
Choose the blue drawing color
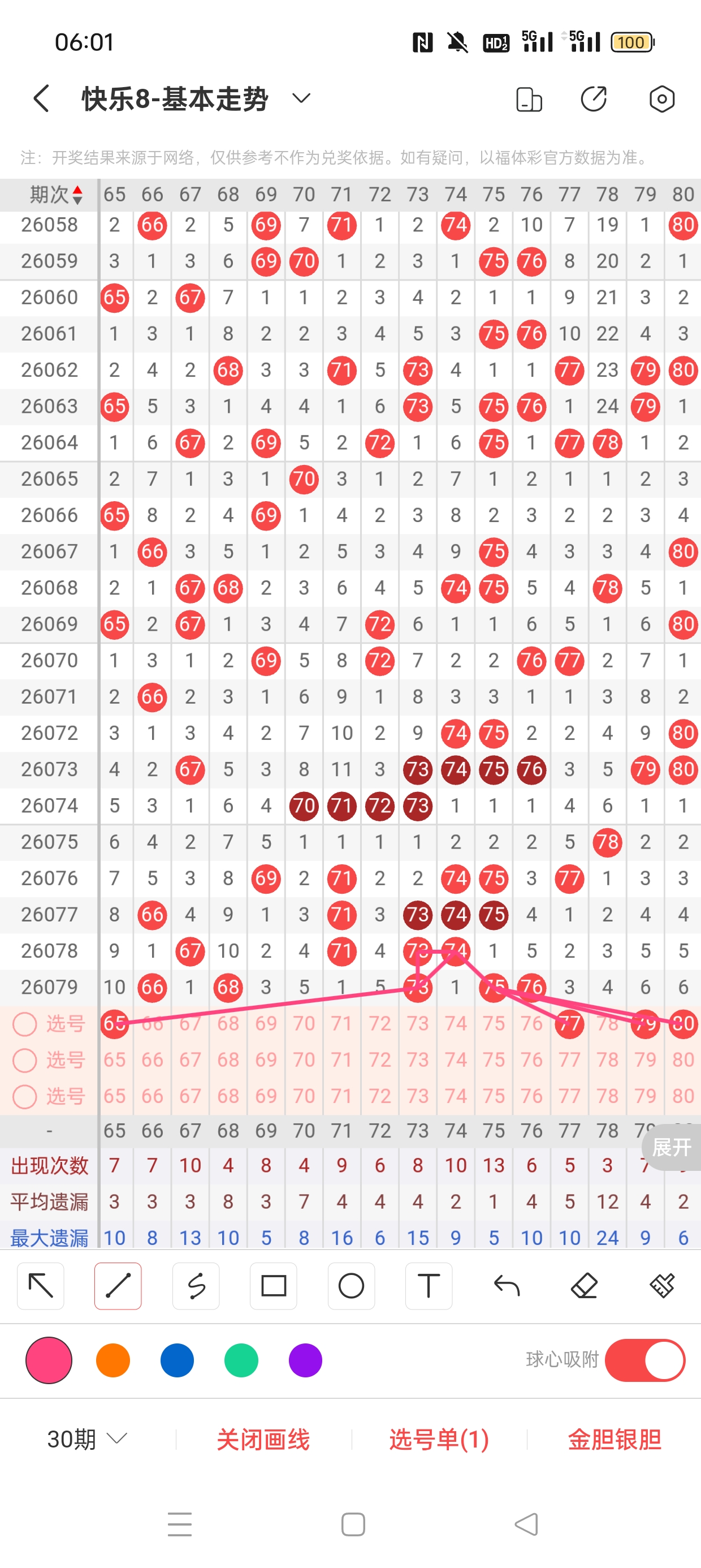(x=177, y=1360)
